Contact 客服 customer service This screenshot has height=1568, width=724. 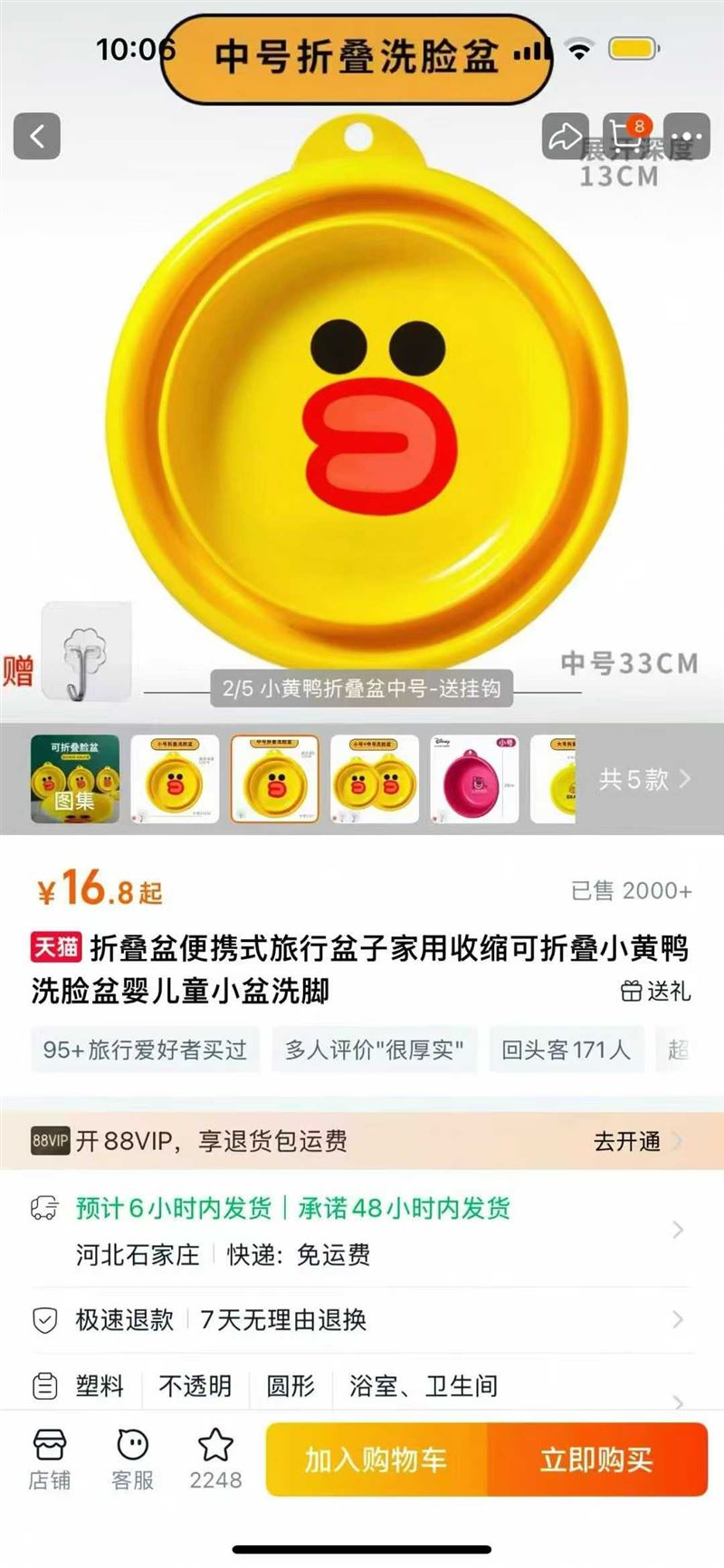pos(132,1459)
